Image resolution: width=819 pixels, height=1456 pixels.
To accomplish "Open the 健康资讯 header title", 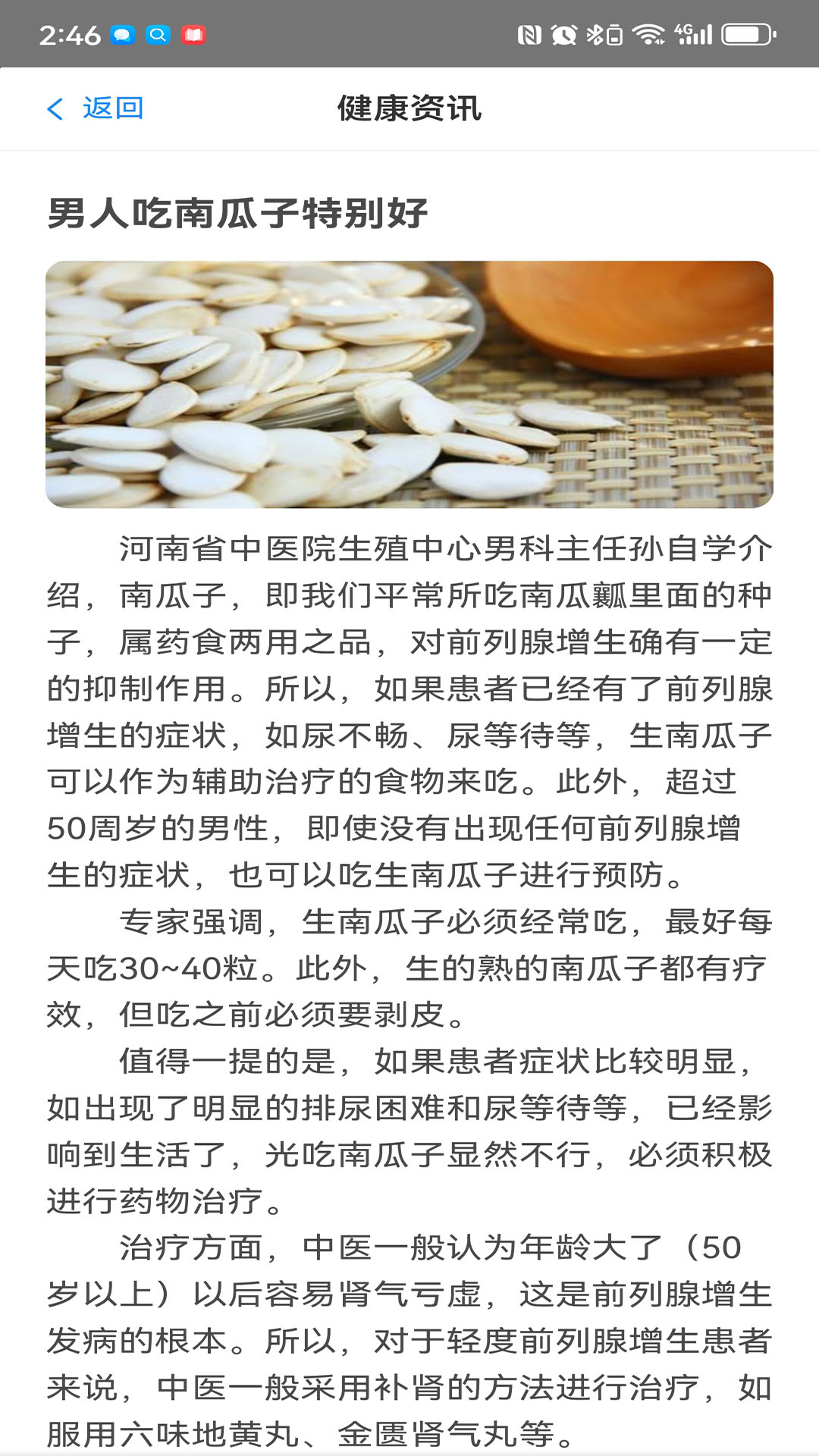I will pyautogui.click(x=409, y=108).
